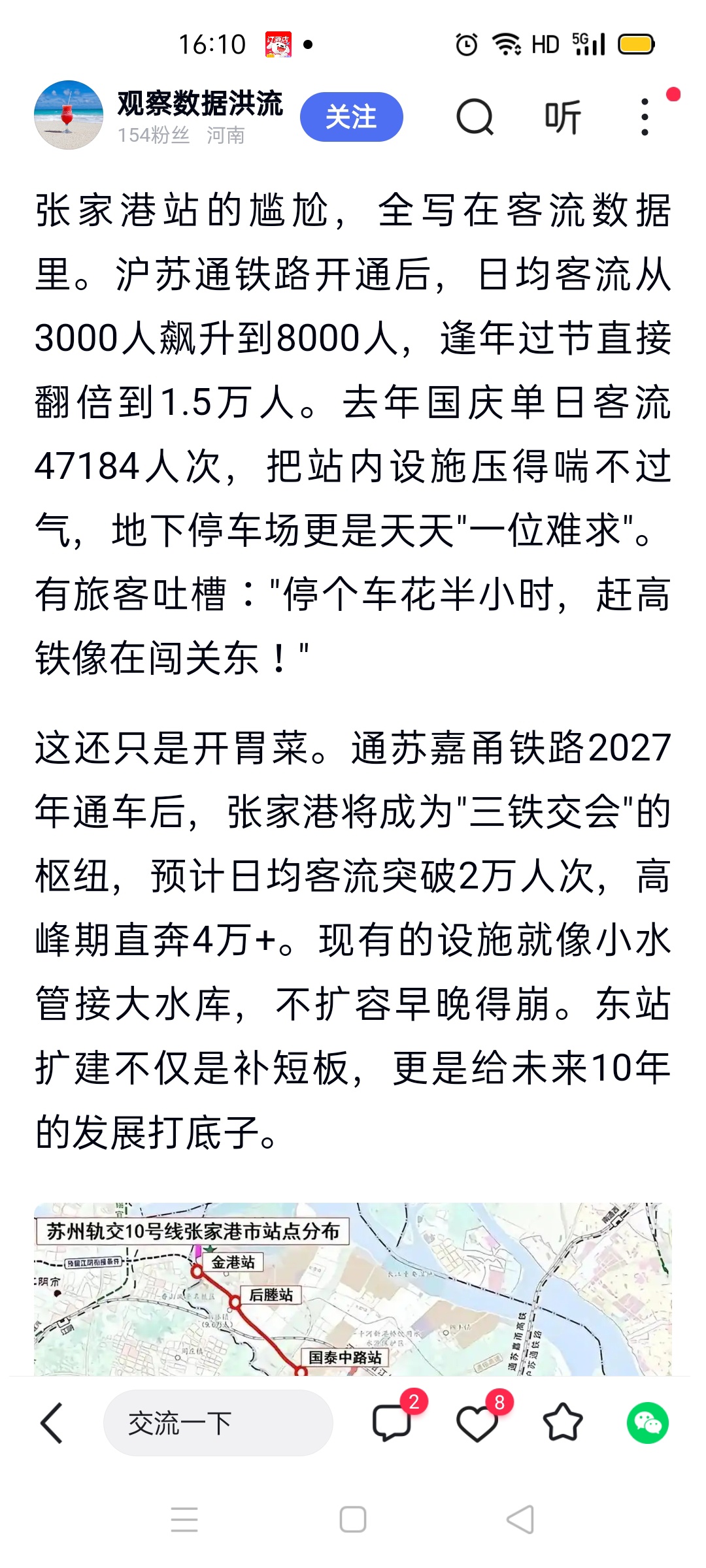The height and width of the screenshot is (1568, 706).
Task: Follow the author with 关注 button
Action: [351, 117]
